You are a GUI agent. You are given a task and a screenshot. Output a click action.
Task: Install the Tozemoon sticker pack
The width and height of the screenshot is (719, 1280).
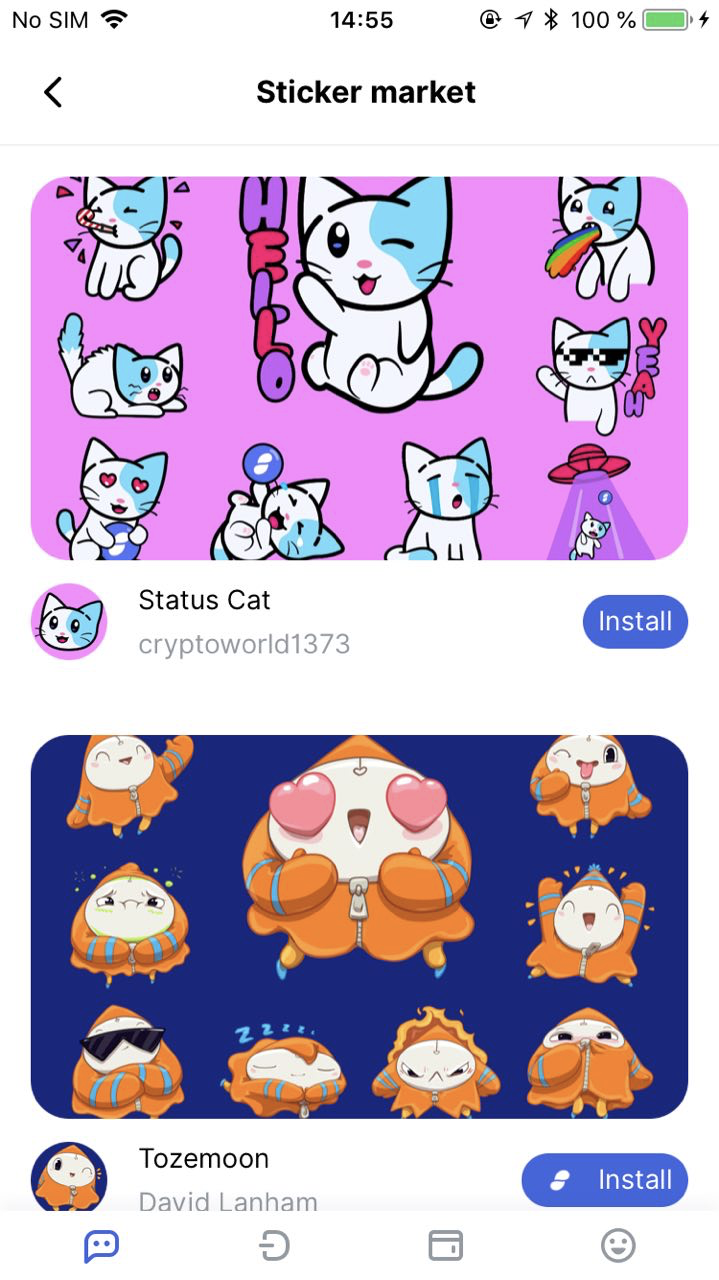click(605, 1180)
